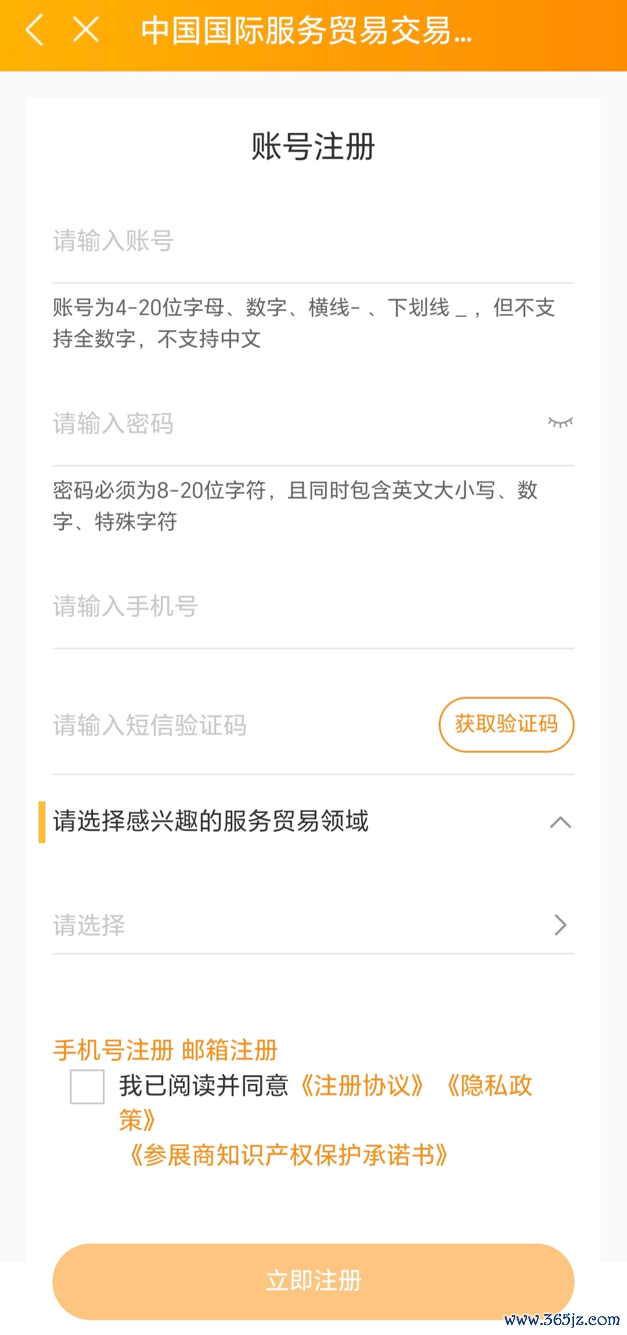This screenshot has height=1335, width=627.
Task: Open the 注册协议 link
Action: coord(362,1086)
